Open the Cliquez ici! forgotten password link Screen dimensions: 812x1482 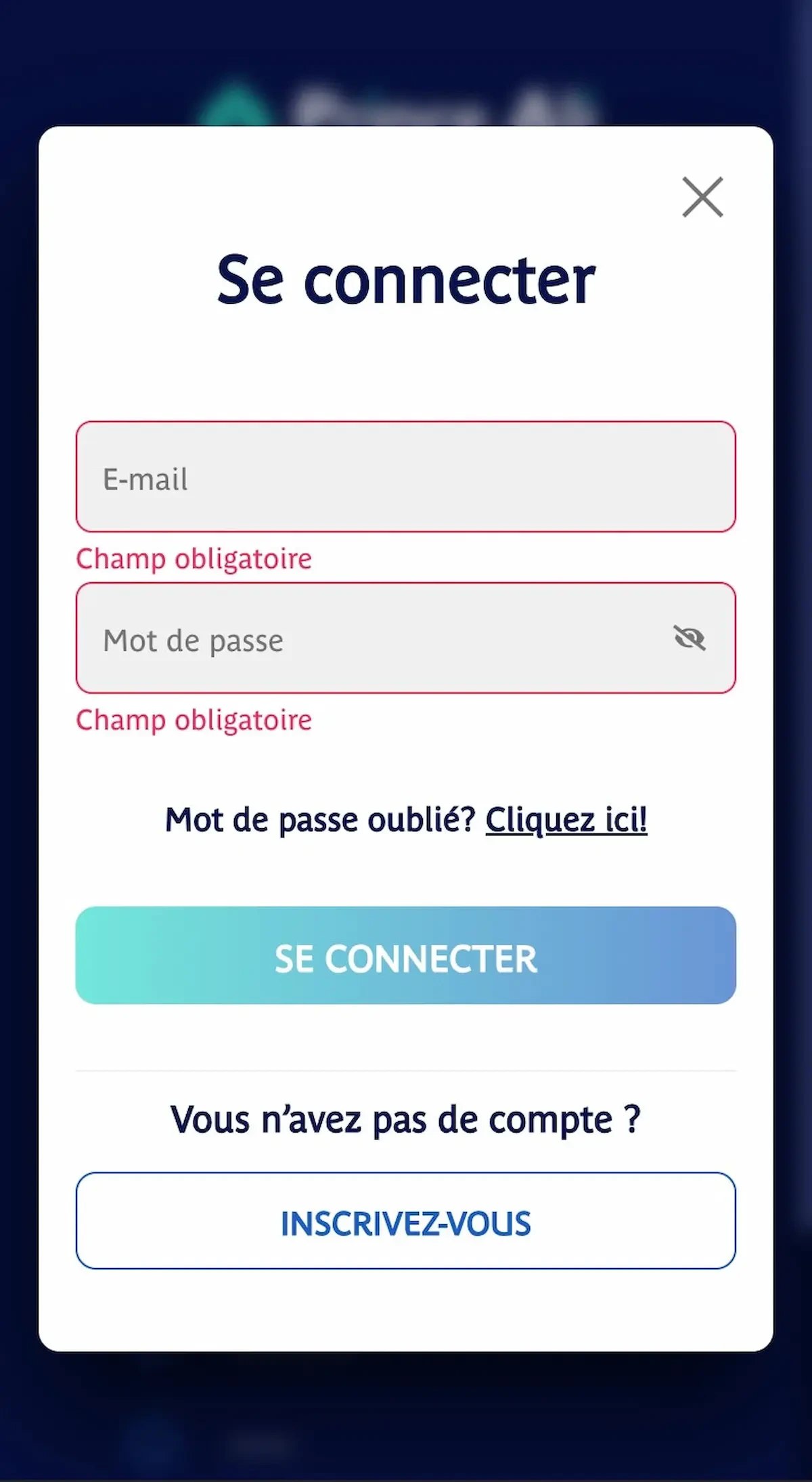[x=566, y=820]
